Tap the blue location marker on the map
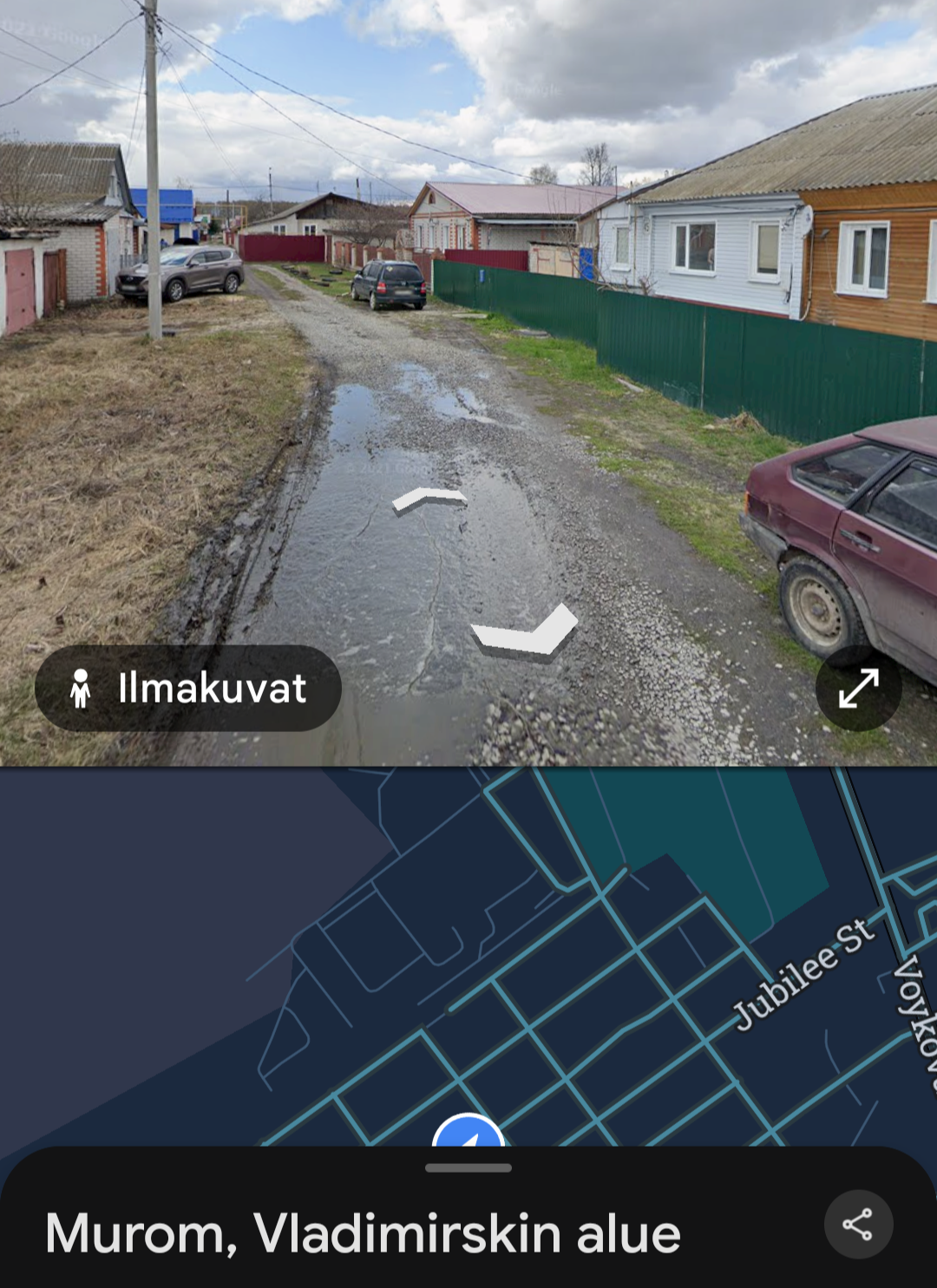The image size is (937, 1288). 468,1132
